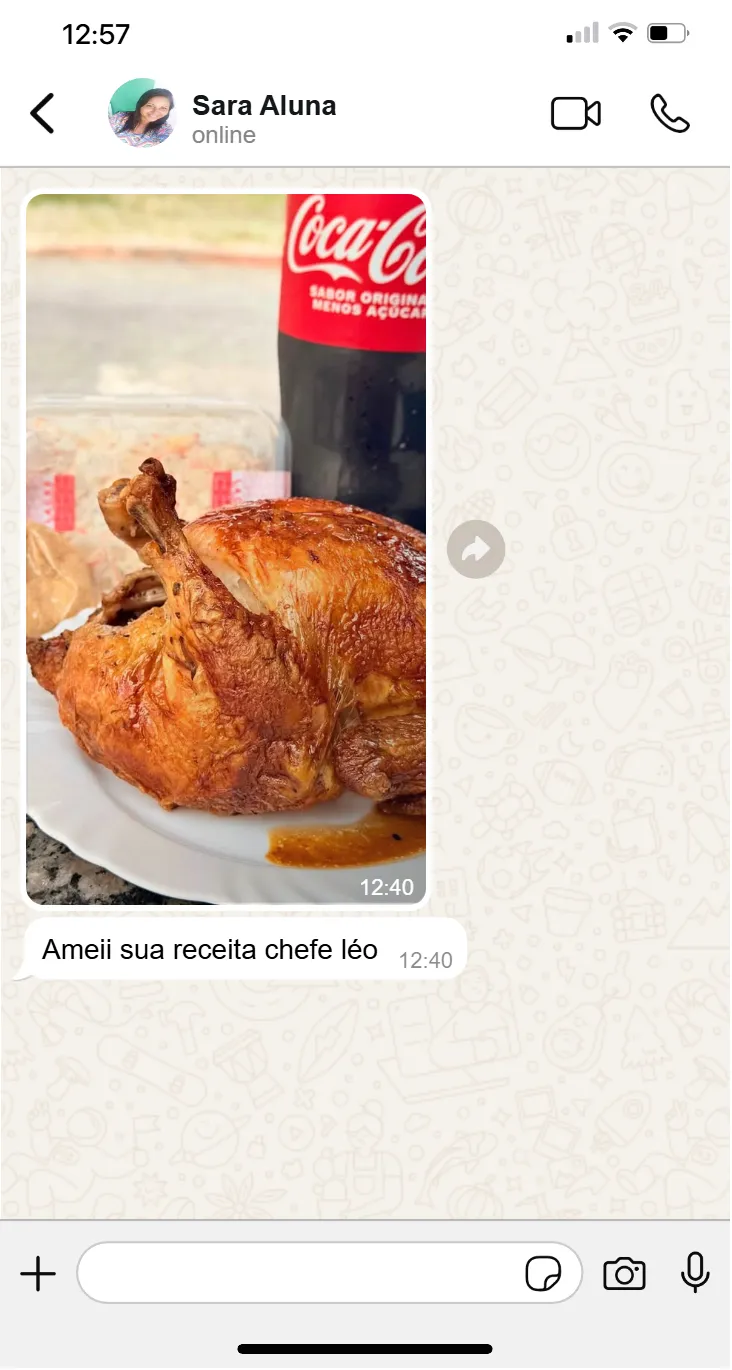732x1370 pixels.
Task: Focus the message text field
Action: [x=300, y=1274]
